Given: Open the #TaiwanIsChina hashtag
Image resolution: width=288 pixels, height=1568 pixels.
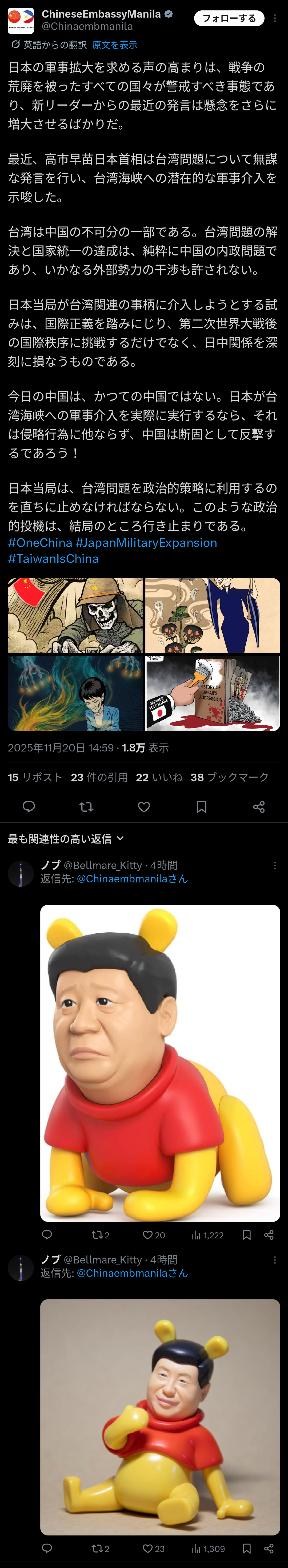Looking at the screenshot, I should [x=53, y=558].
